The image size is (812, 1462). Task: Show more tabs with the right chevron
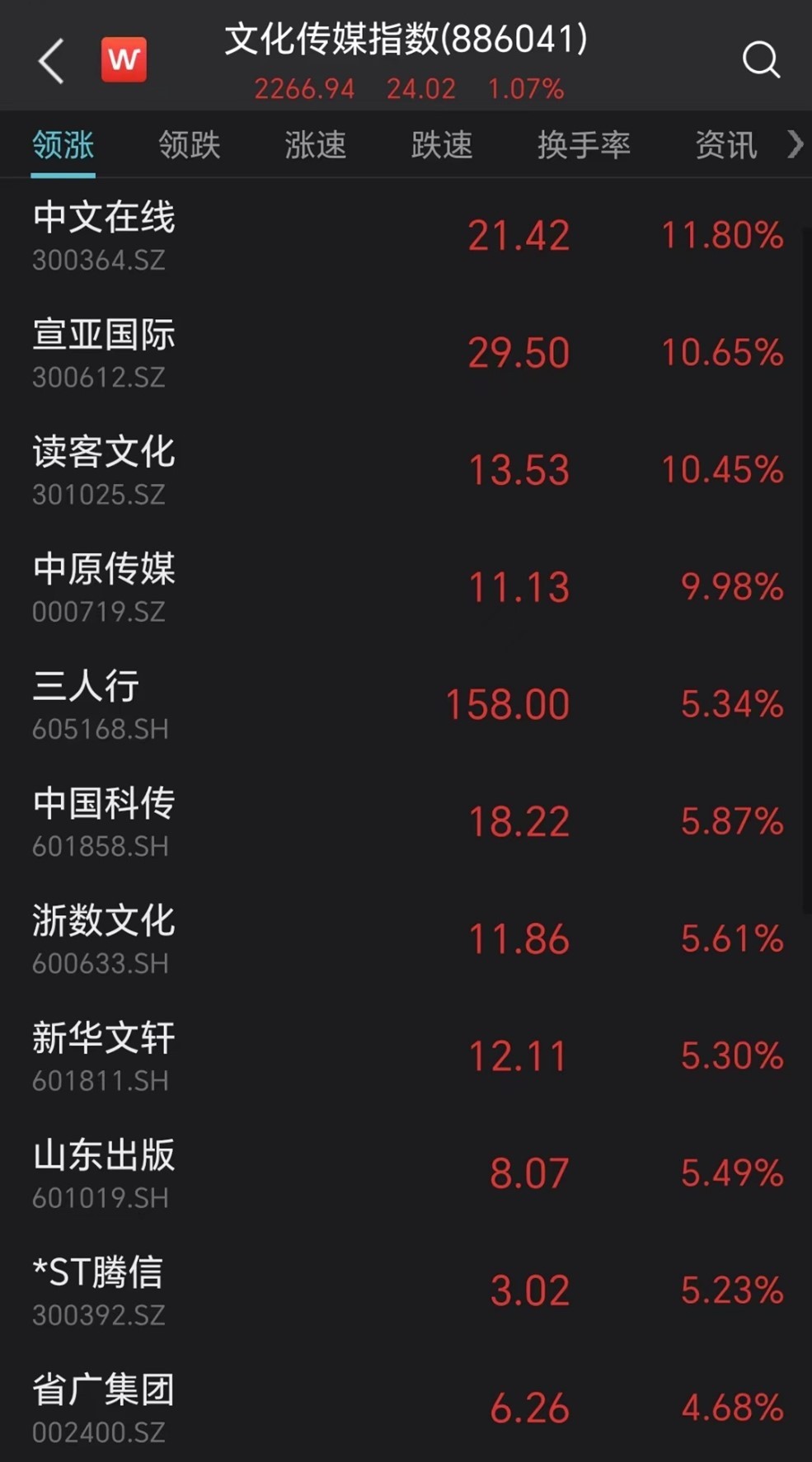[795, 145]
